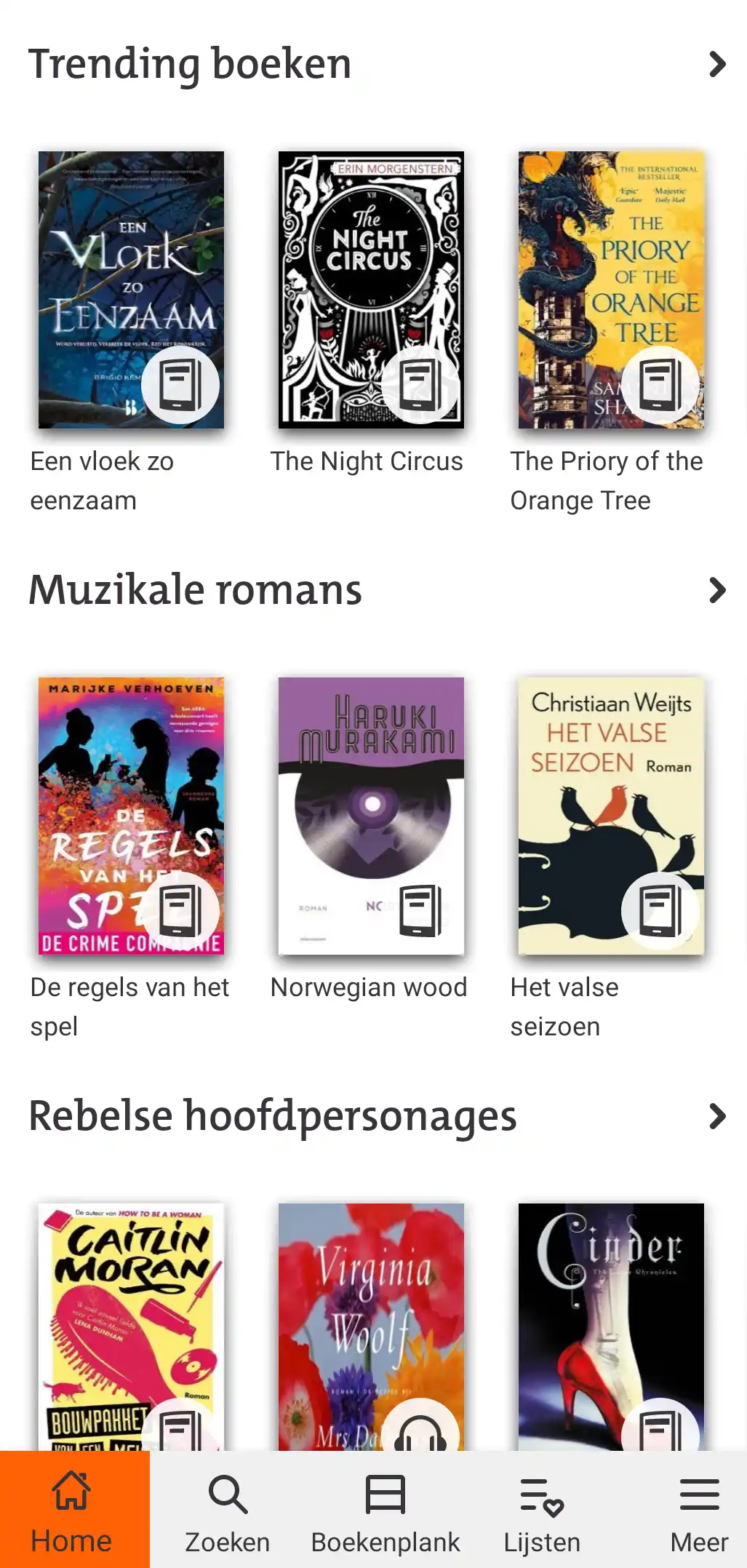Image resolution: width=747 pixels, height=1568 pixels.
Task: Open De regels van het spel
Action: 131,816
